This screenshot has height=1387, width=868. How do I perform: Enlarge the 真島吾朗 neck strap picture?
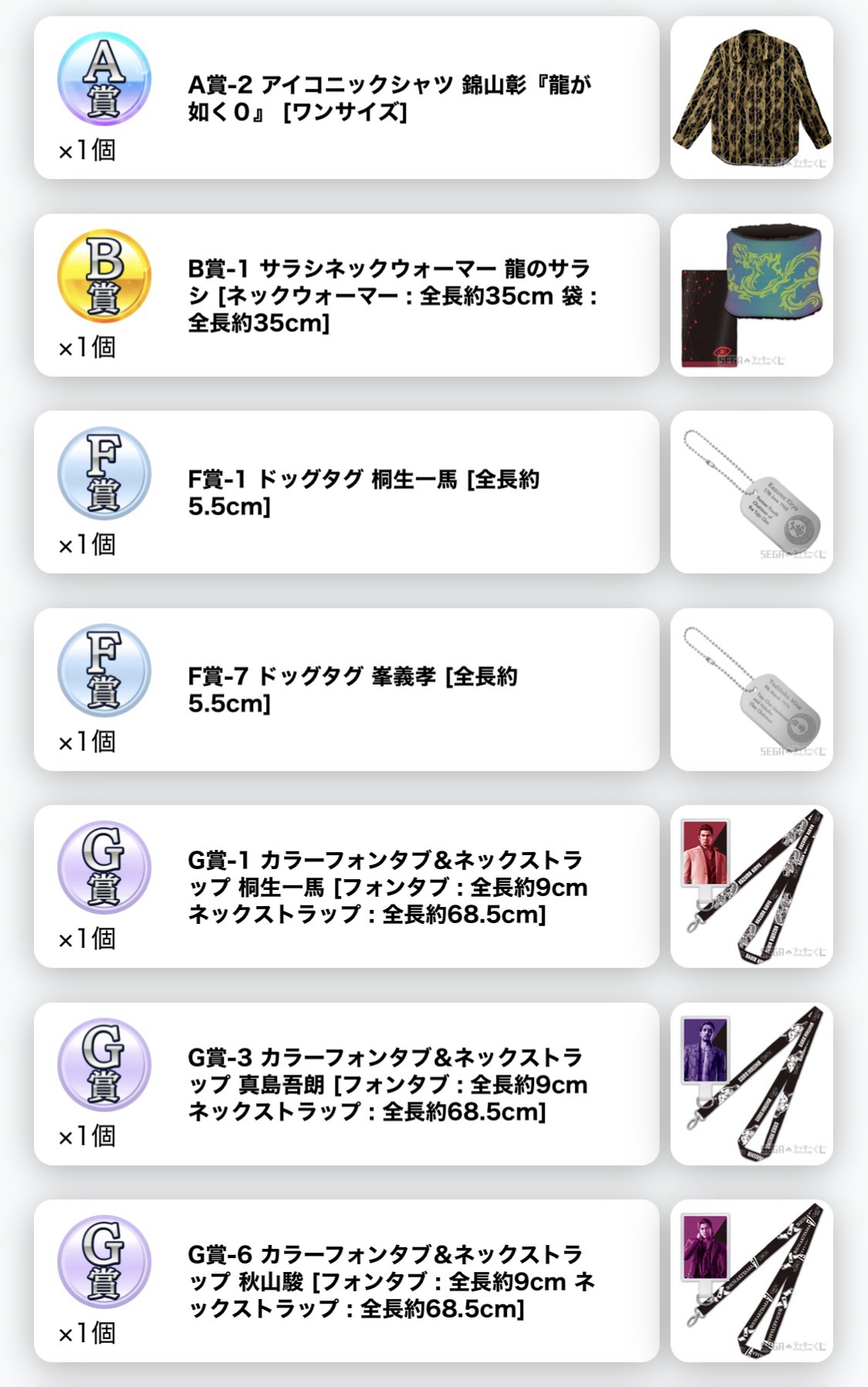(751, 1084)
